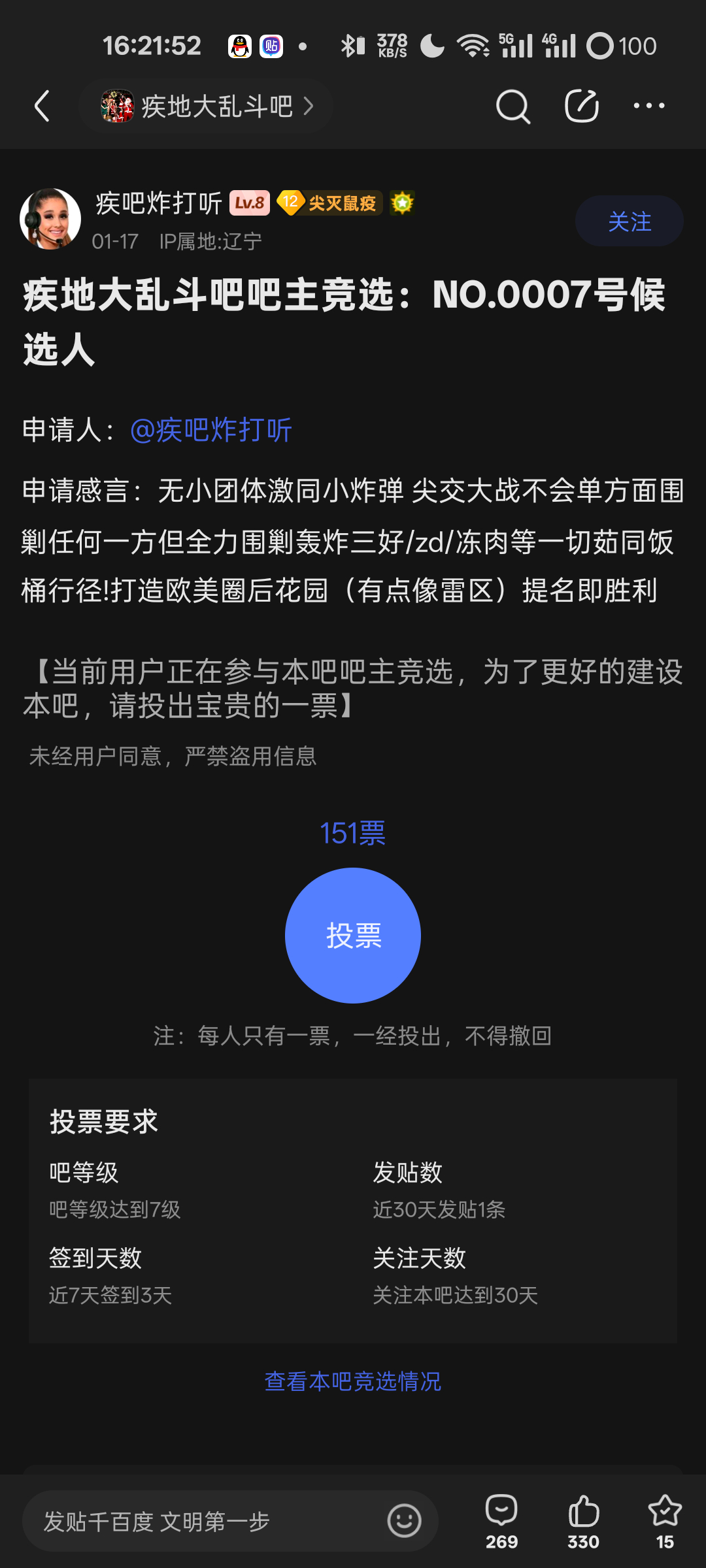
Task: Open the 疾地大乱斗吧 forum page
Action: 207,106
